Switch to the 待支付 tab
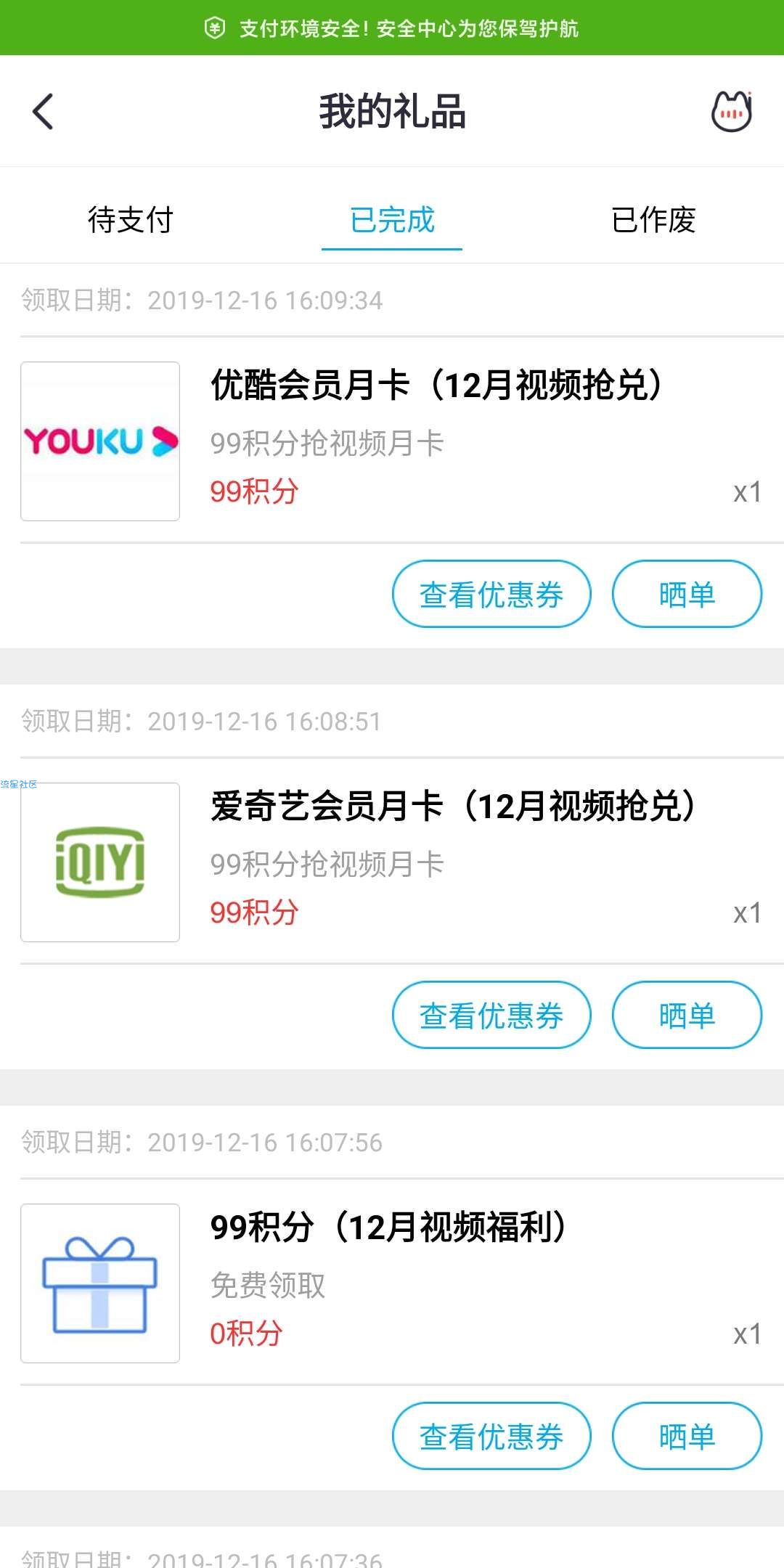 [131, 220]
